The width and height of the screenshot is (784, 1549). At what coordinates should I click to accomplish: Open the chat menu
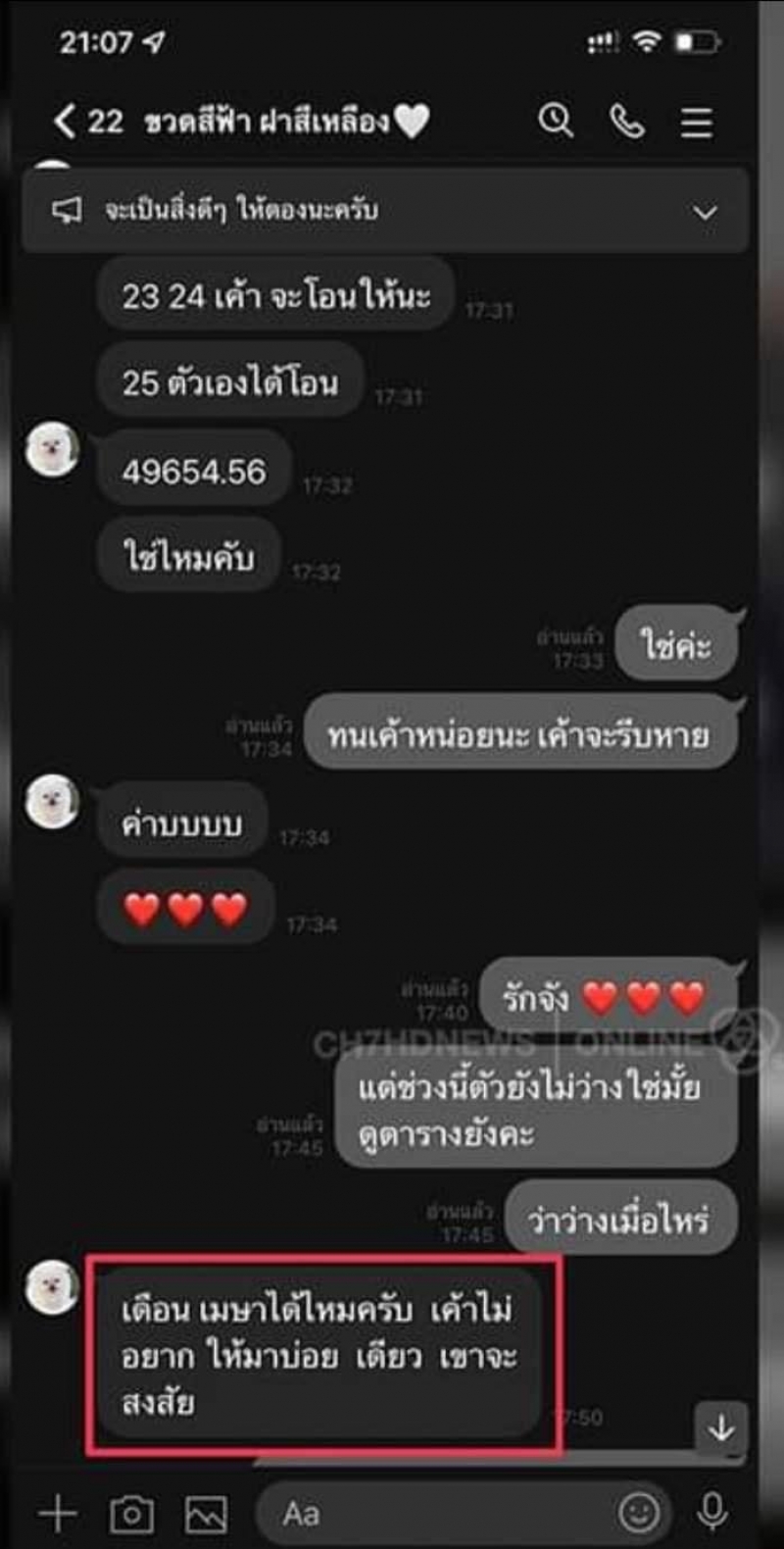pos(697,123)
